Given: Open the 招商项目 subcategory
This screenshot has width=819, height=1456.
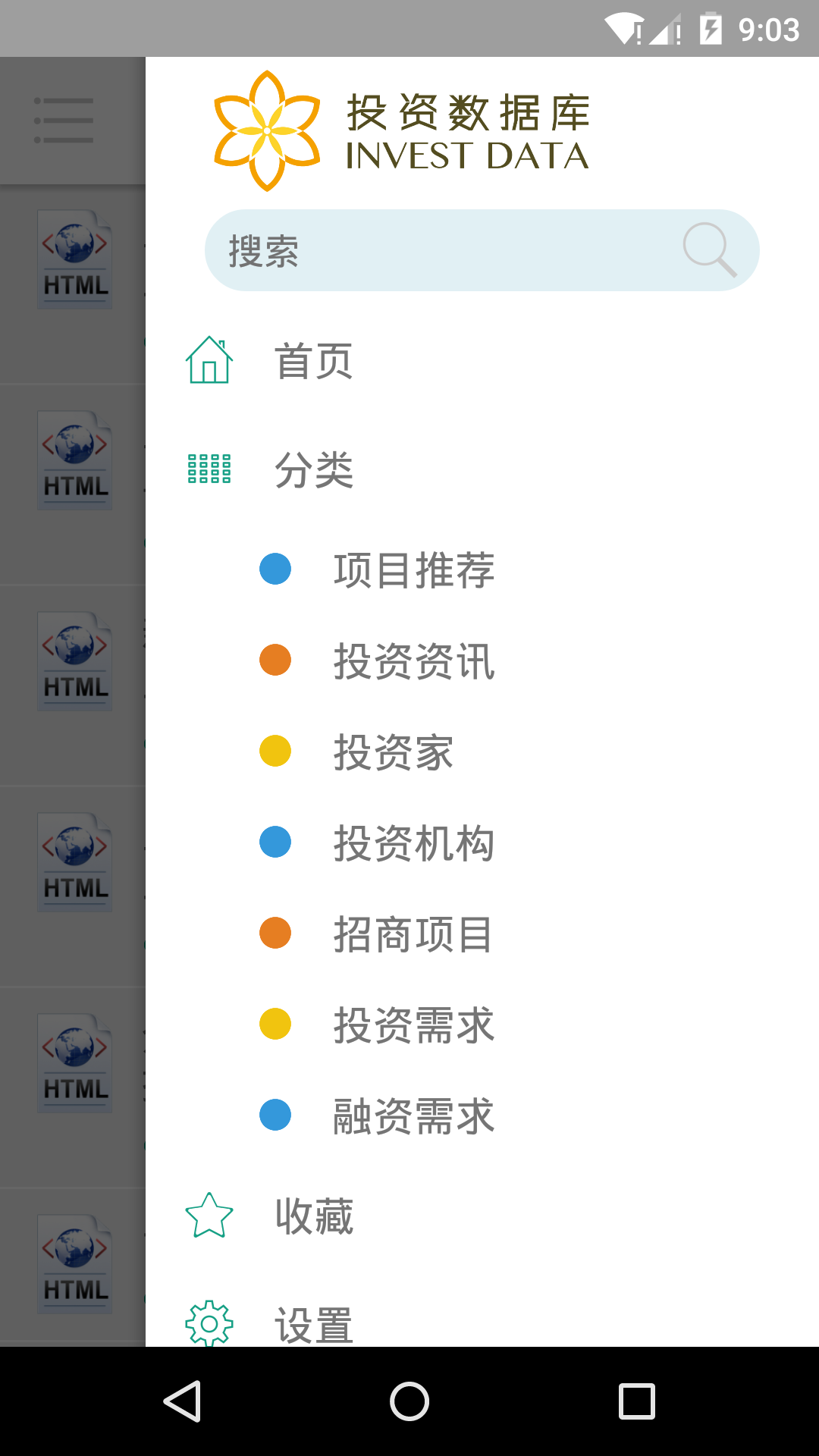Looking at the screenshot, I should pos(414,933).
